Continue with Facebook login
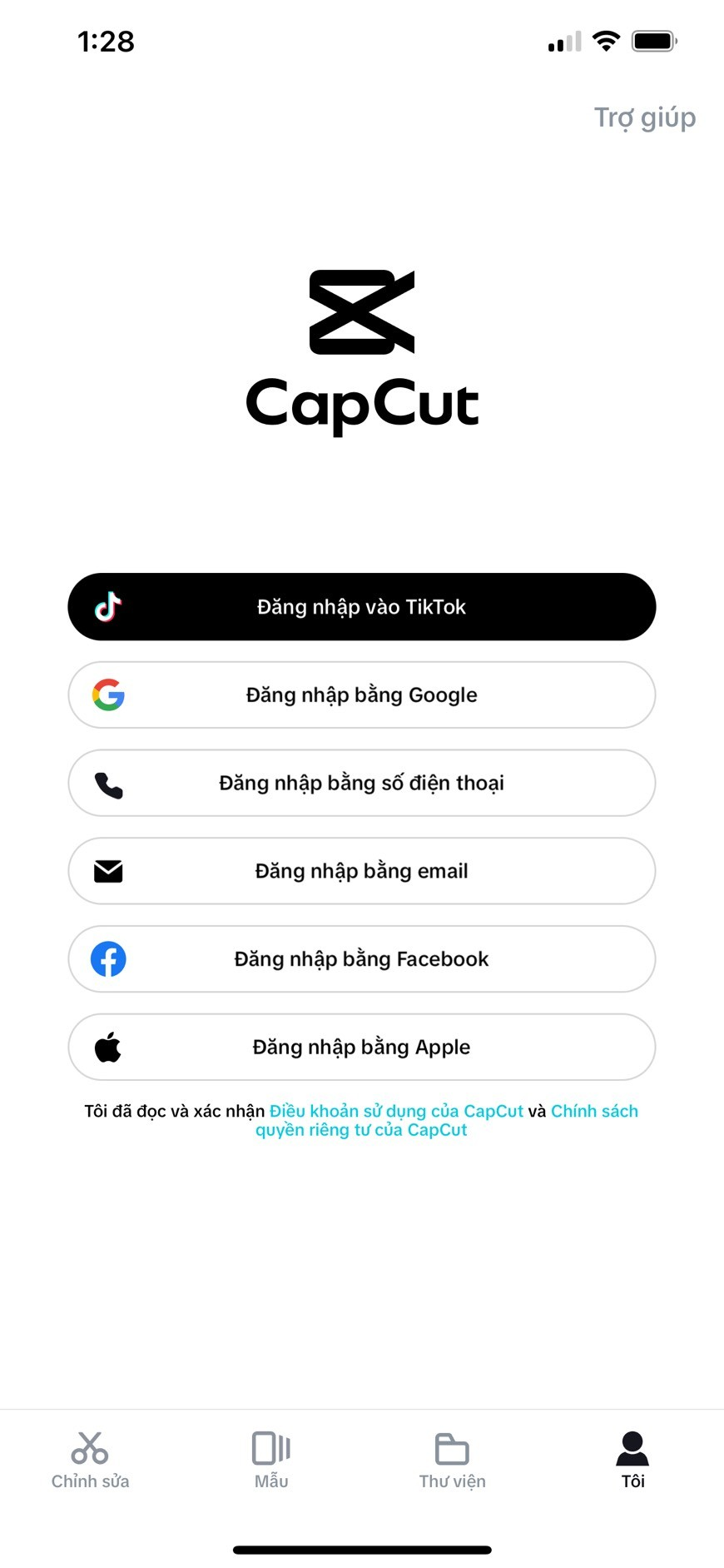 [361, 959]
